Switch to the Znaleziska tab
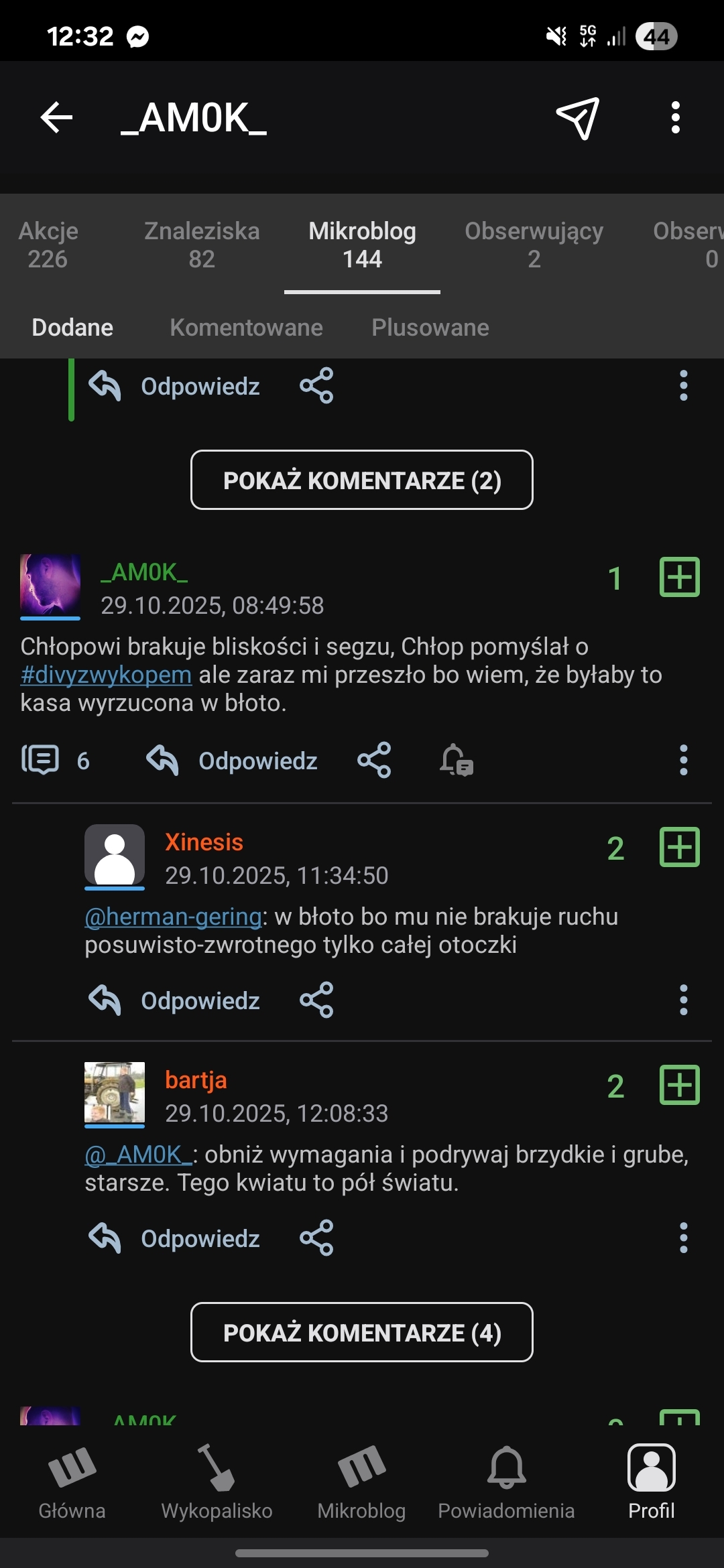The height and width of the screenshot is (1568, 724). coord(202,245)
